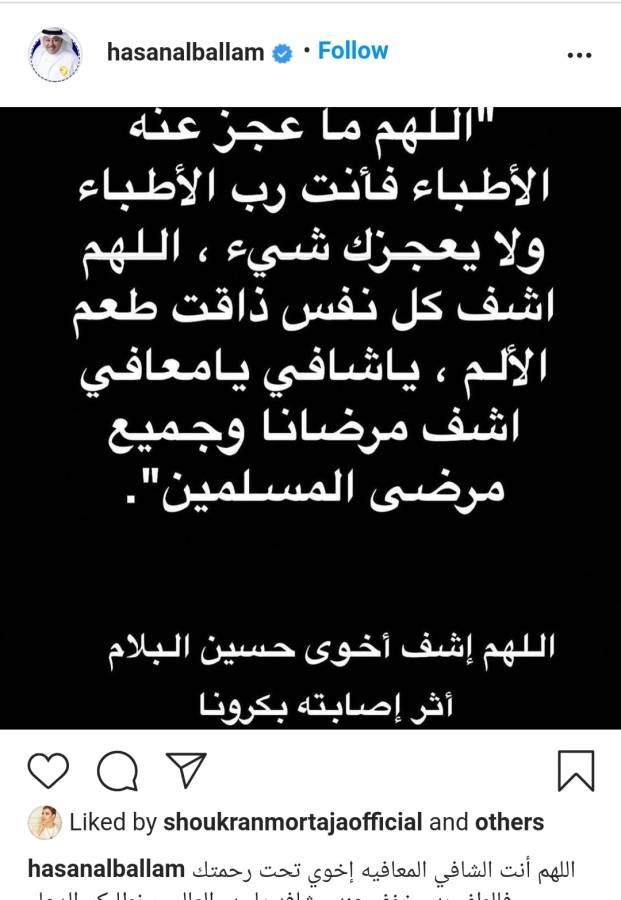Open hasanalballam's name in the caption

pos(106,869)
